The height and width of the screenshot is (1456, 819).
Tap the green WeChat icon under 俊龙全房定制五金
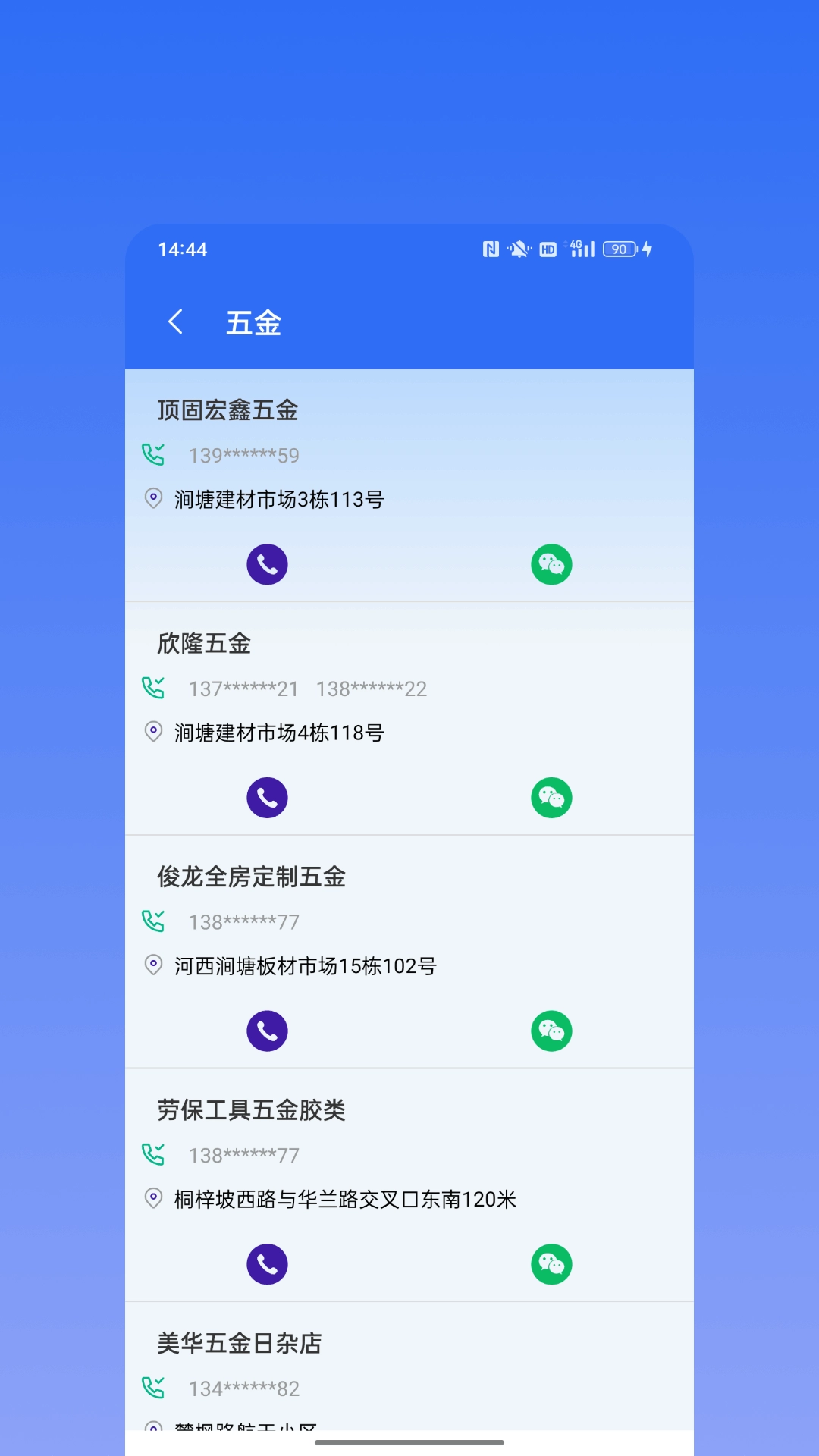[x=551, y=1030]
